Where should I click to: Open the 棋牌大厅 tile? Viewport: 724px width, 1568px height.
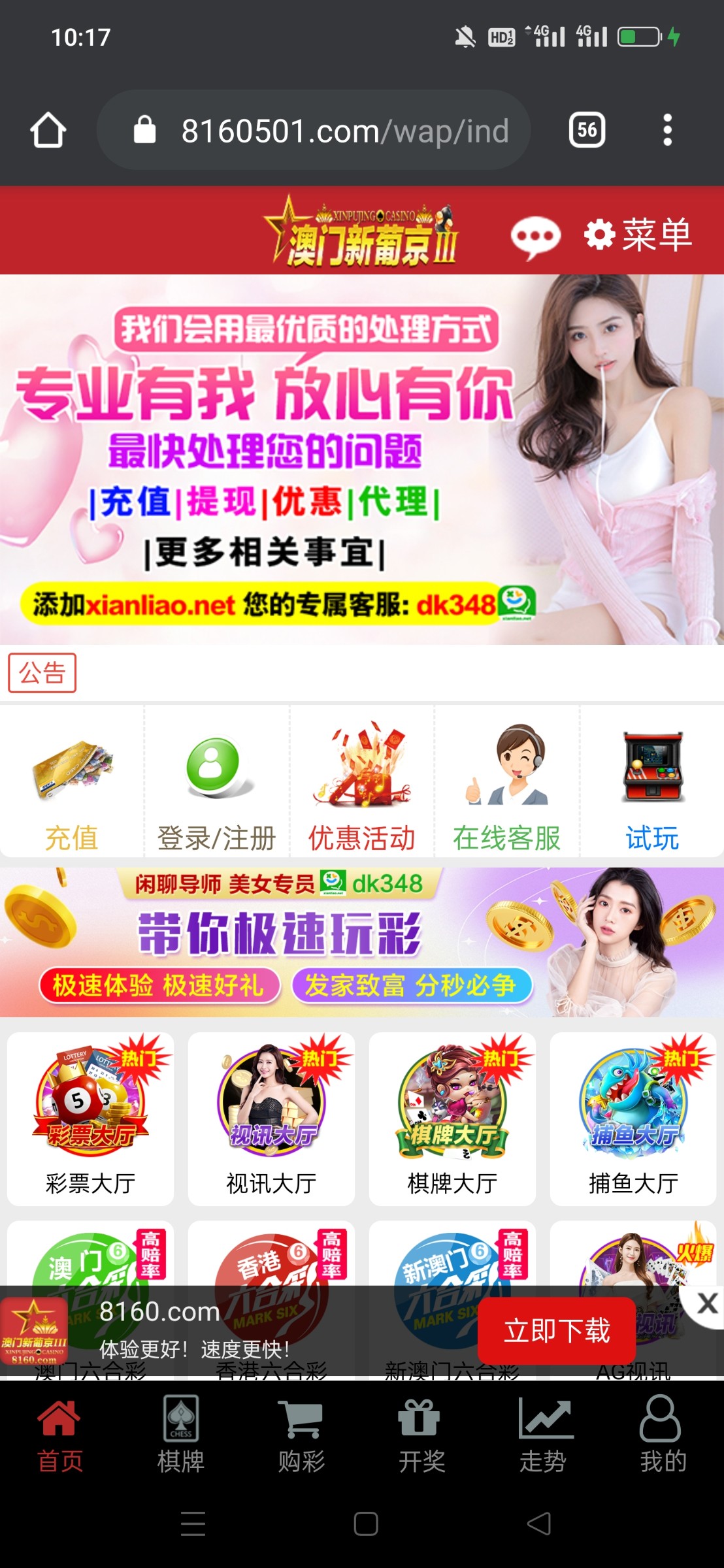(452, 1119)
